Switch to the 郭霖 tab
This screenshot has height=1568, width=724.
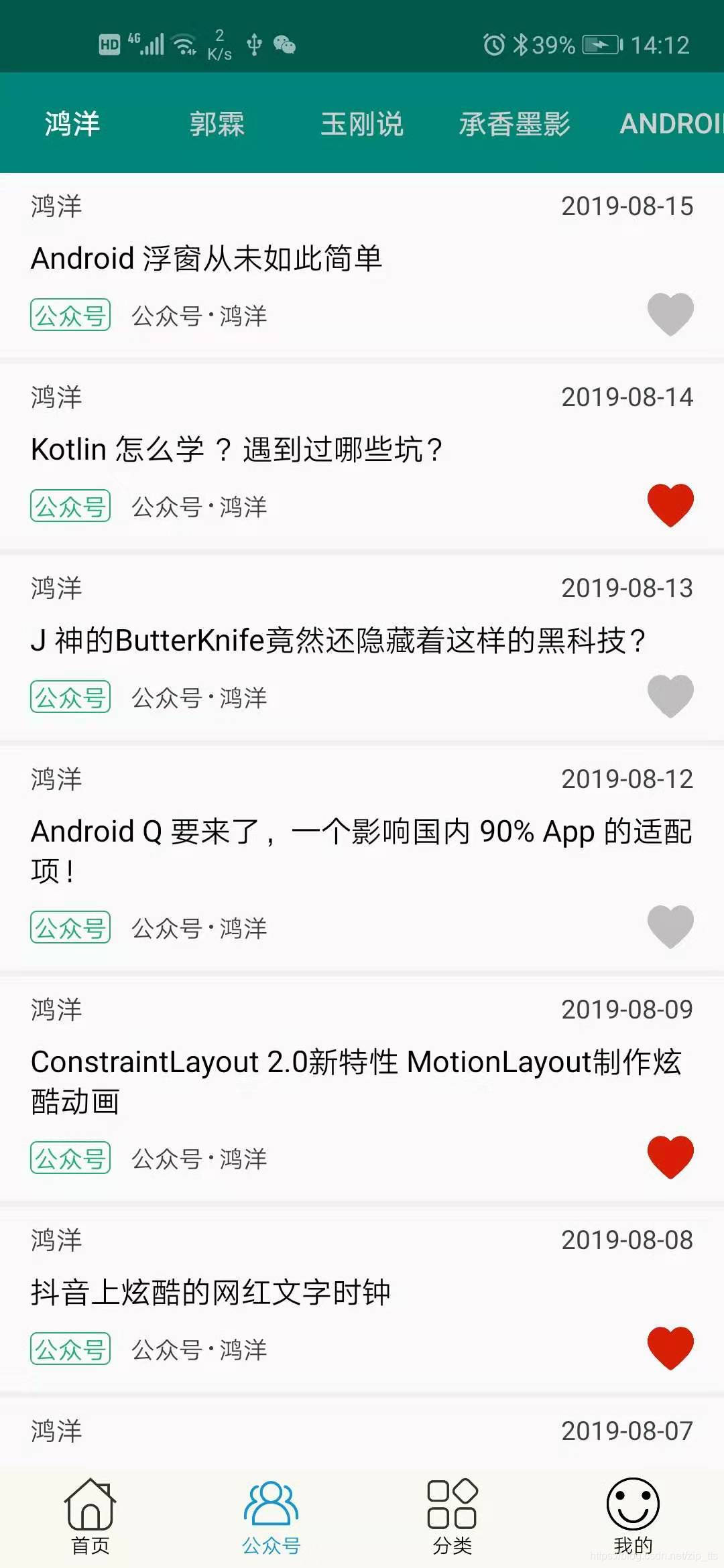tap(217, 124)
